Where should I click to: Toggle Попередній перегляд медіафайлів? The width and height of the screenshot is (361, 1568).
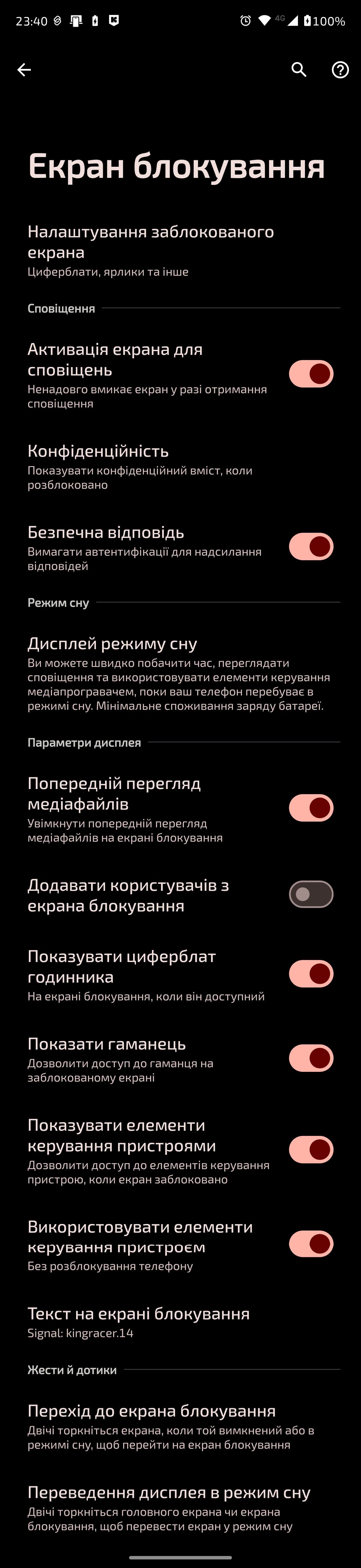[x=310, y=808]
